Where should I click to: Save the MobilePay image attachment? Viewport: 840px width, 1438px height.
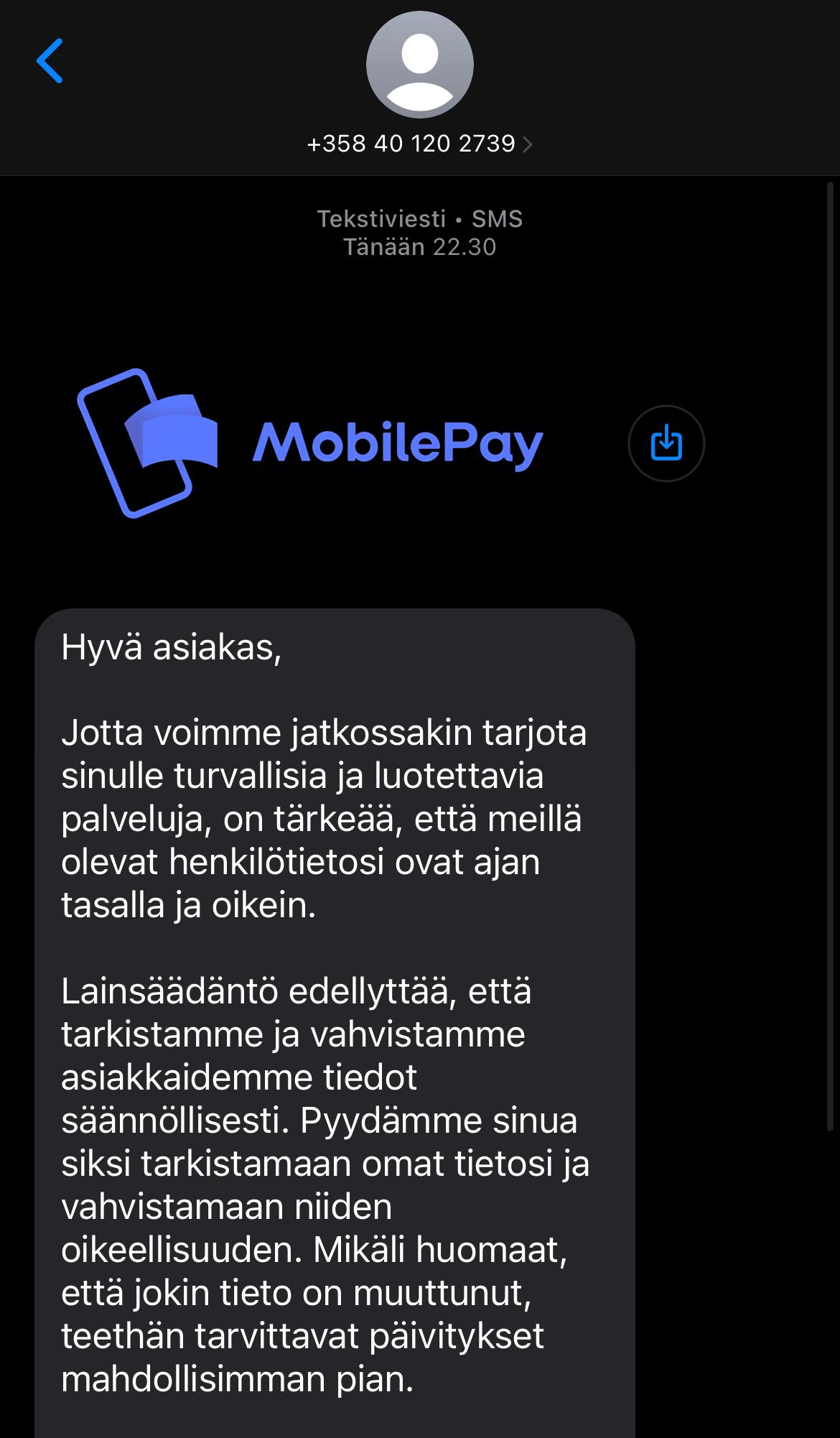coord(666,443)
